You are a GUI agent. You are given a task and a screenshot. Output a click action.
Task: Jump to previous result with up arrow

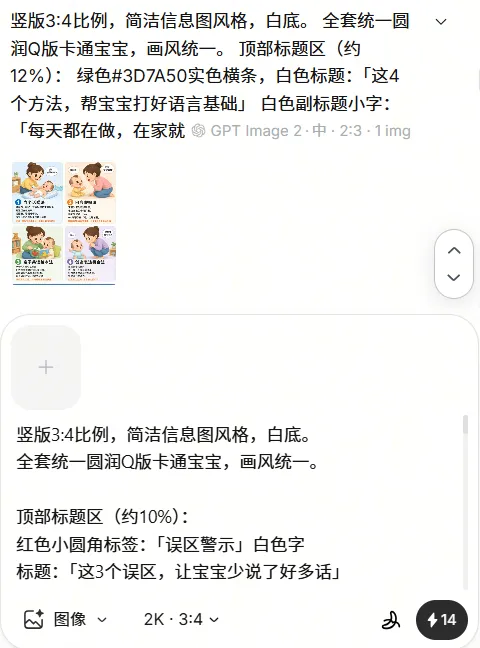[x=454, y=250]
